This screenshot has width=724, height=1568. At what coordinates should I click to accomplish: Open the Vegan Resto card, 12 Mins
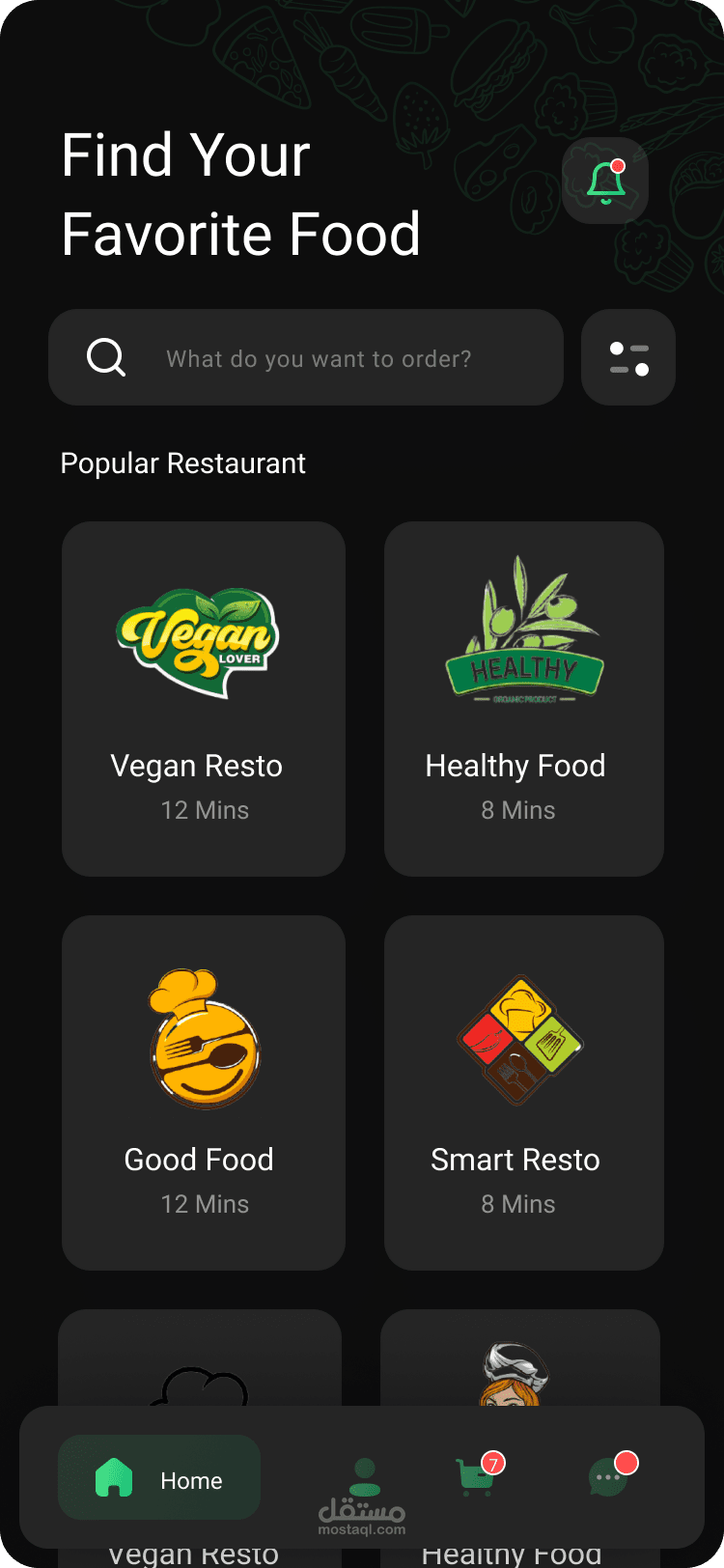tap(204, 699)
